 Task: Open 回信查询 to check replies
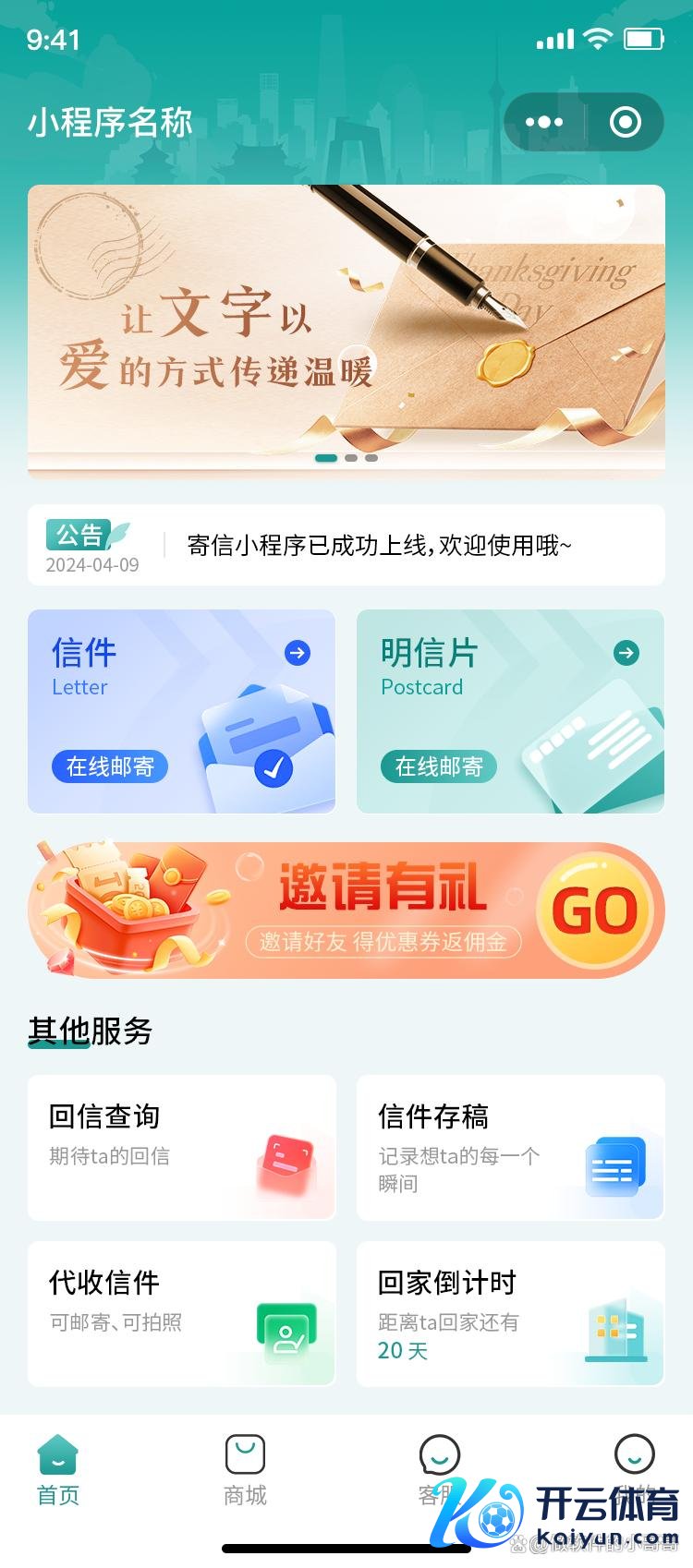pyautogui.click(x=181, y=1147)
